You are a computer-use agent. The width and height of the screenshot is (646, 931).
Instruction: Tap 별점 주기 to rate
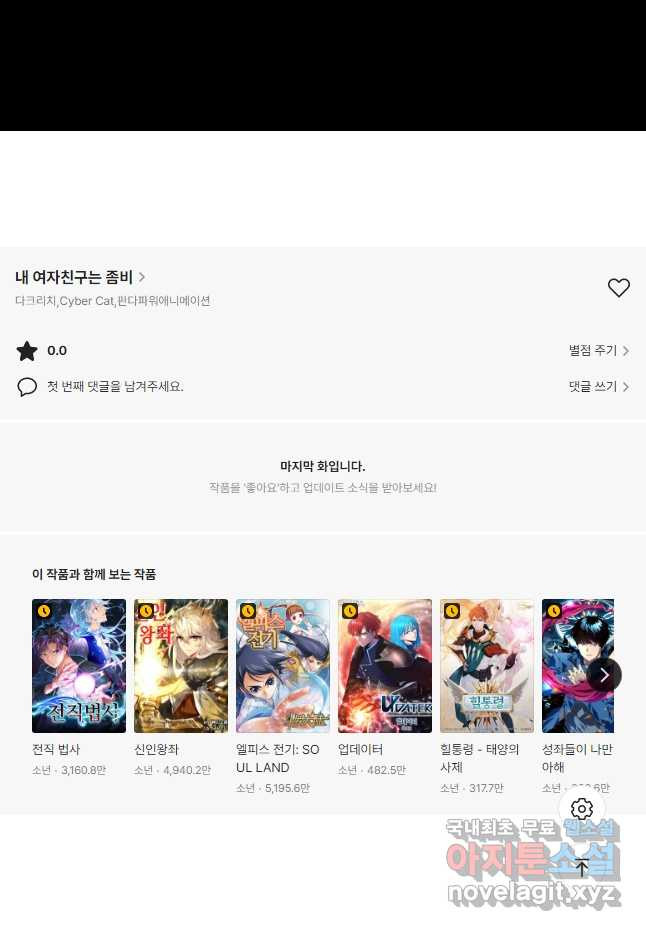tap(598, 351)
